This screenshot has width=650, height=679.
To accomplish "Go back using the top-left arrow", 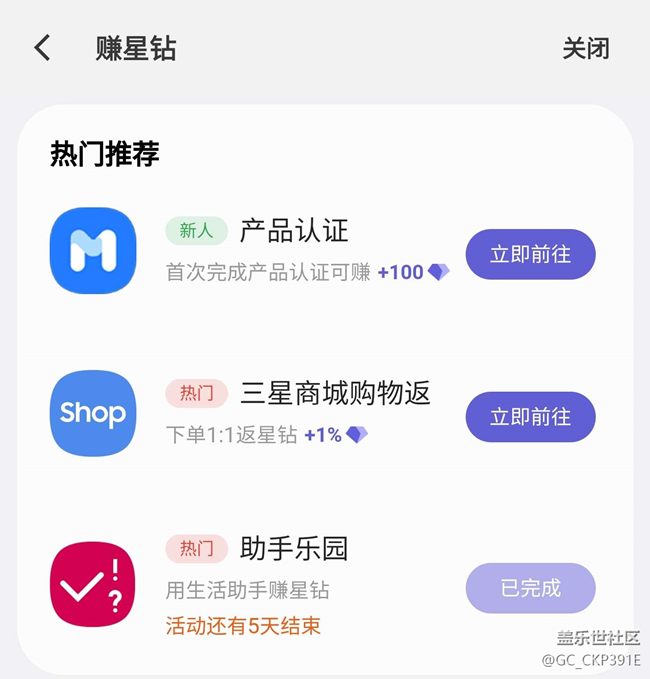I will point(42,48).
